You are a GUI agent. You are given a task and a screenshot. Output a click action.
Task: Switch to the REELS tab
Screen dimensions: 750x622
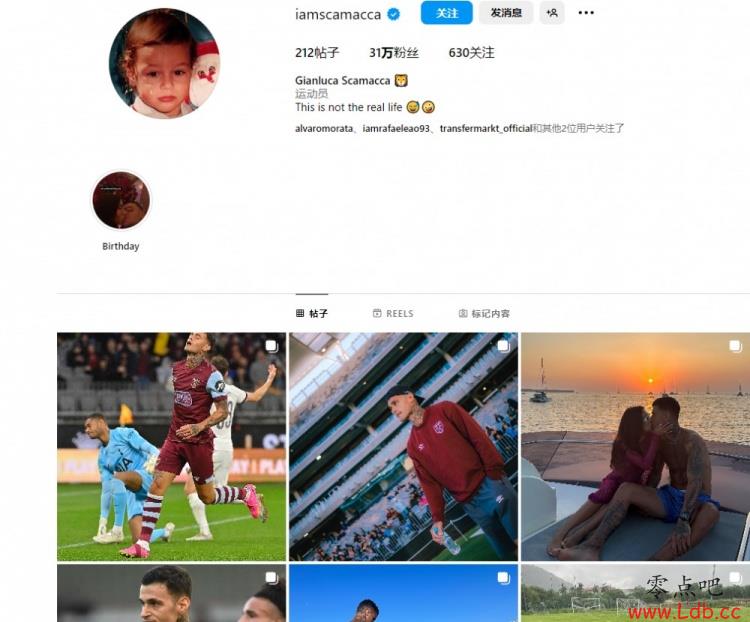(392, 313)
